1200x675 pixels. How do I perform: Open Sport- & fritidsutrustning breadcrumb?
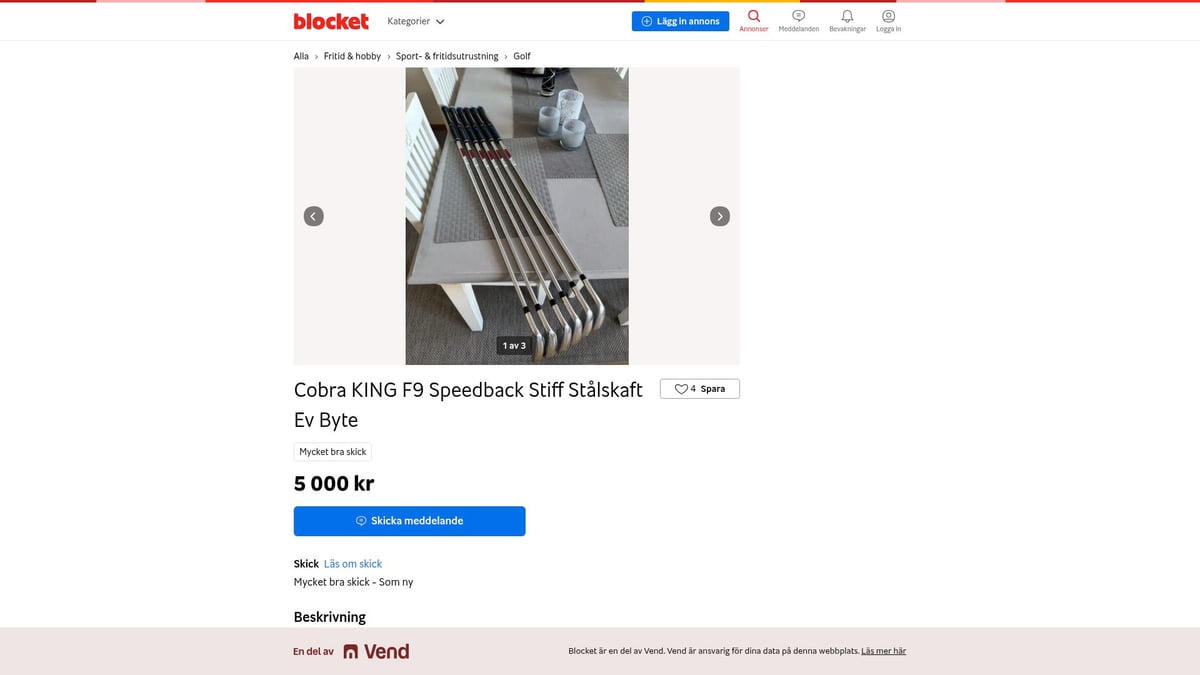tap(447, 57)
